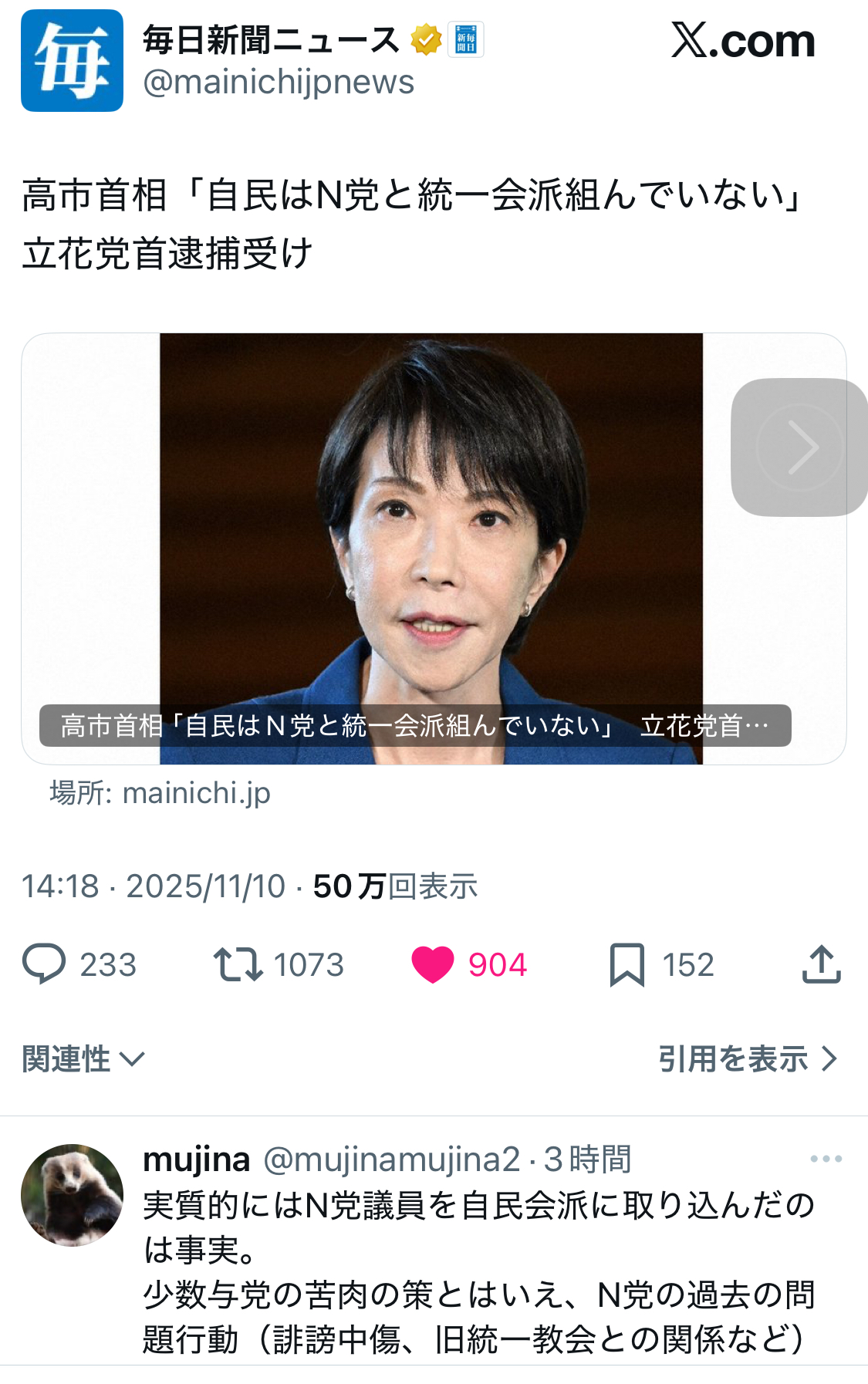Open mujina's reply about N党議員

pos(478,1271)
